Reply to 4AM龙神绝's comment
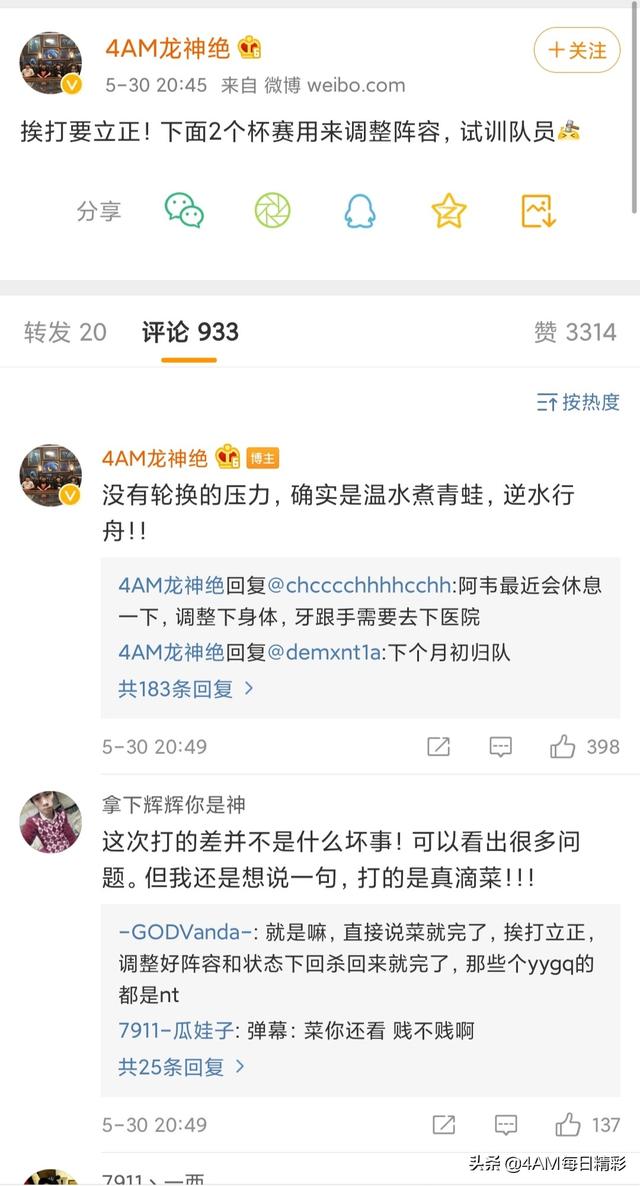 coord(501,747)
